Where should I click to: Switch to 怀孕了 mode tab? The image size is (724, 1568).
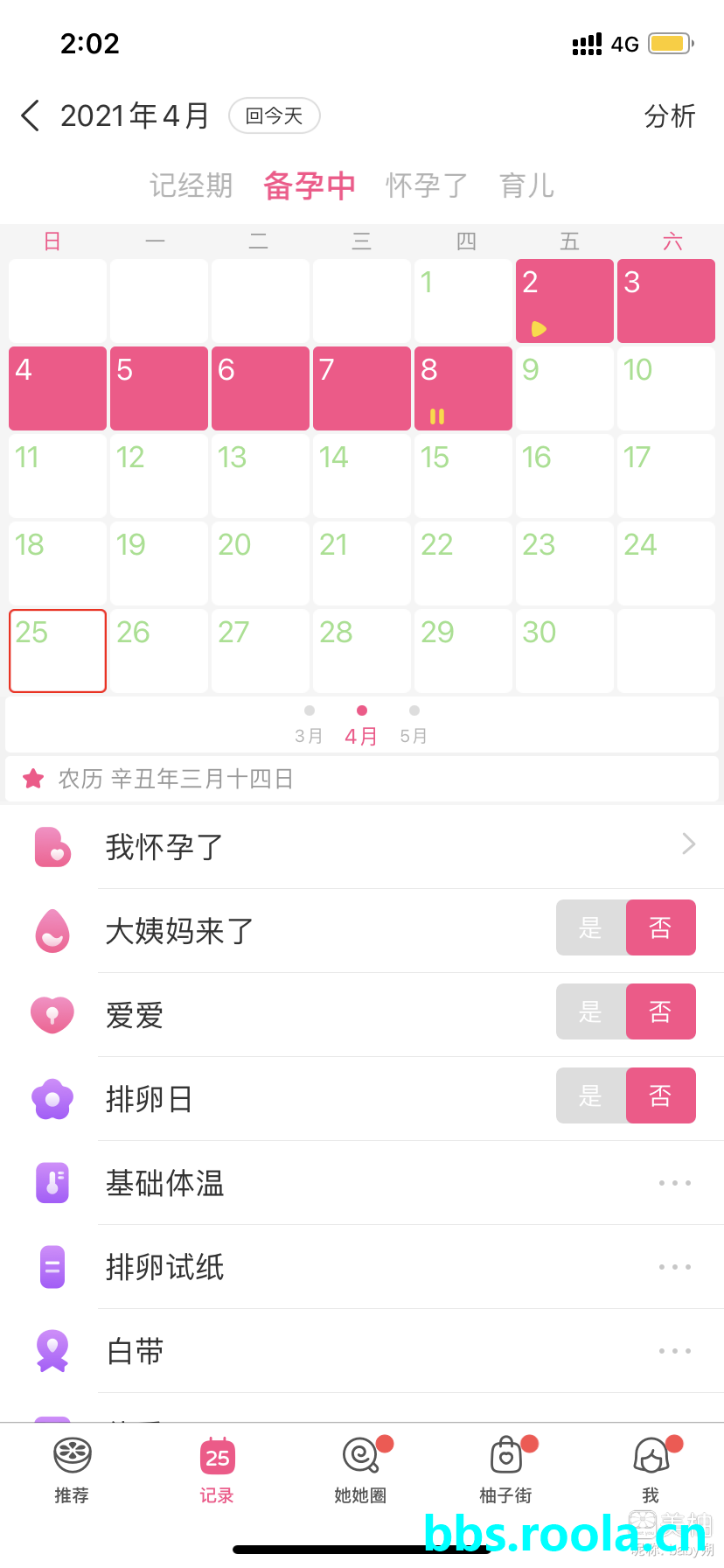pos(427,185)
